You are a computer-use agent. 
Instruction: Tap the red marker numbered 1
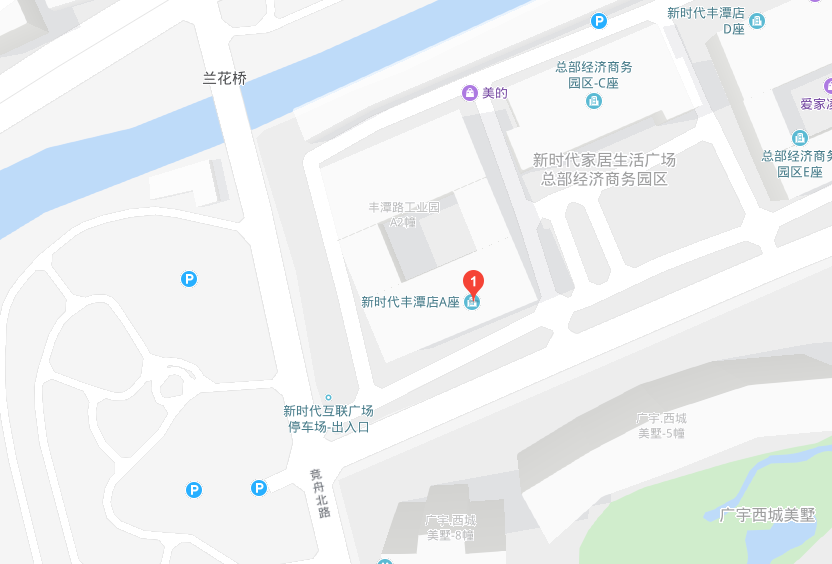click(x=474, y=282)
